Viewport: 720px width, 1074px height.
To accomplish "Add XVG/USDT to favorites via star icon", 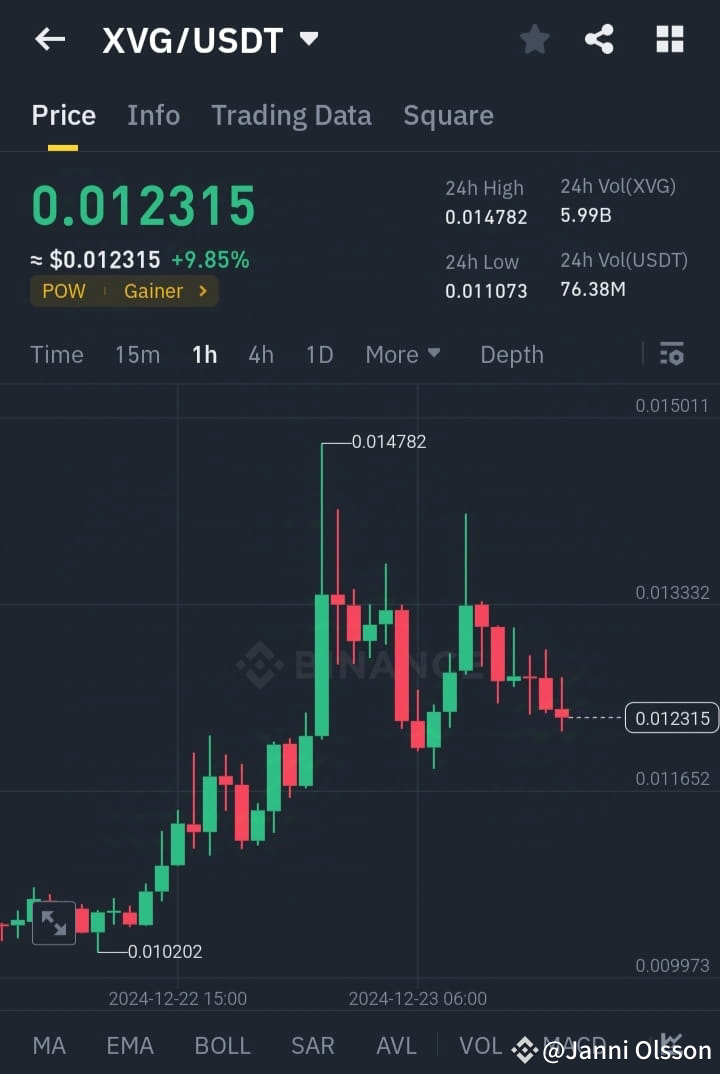I will pyautogui.click(x=534, y=39).
